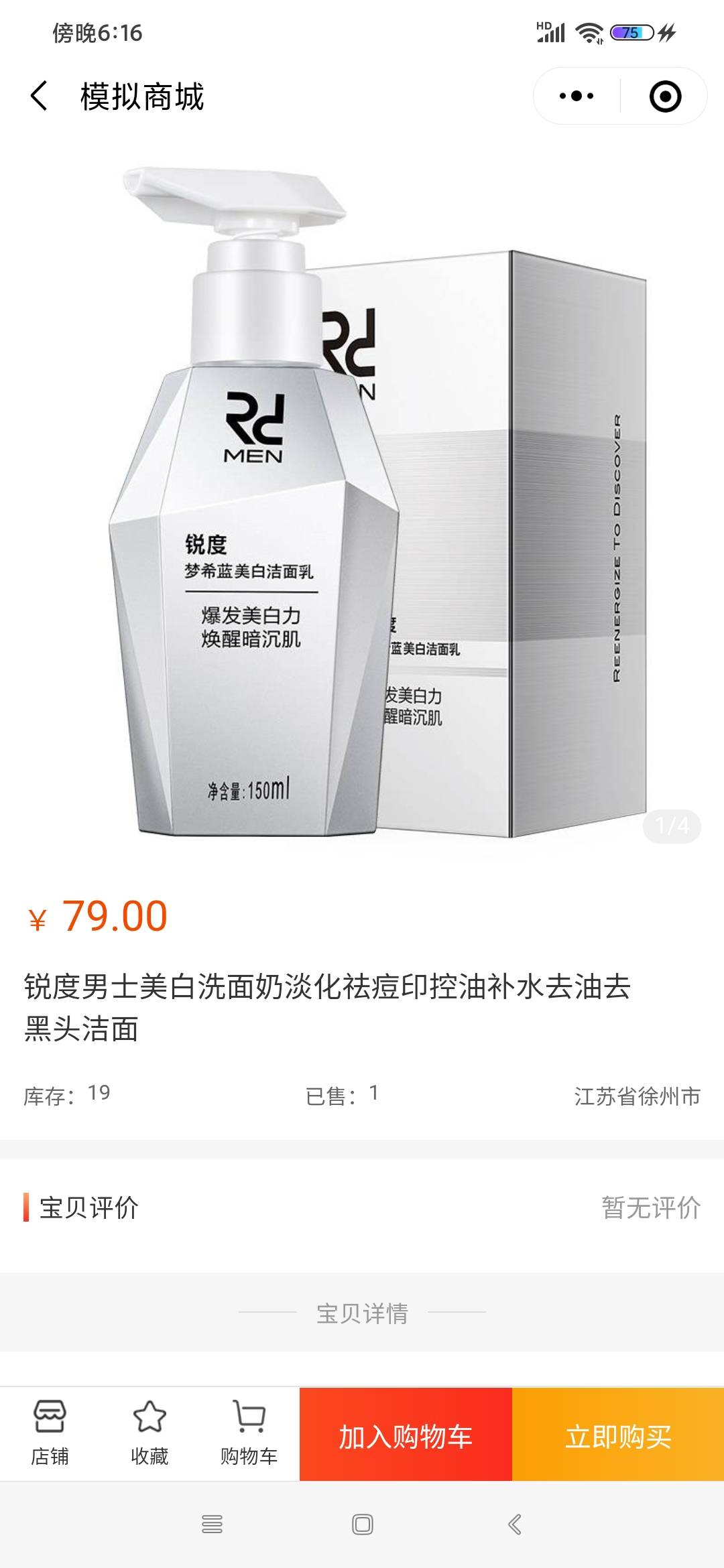
Task: Go back from the product page
Action: point(39,96)
